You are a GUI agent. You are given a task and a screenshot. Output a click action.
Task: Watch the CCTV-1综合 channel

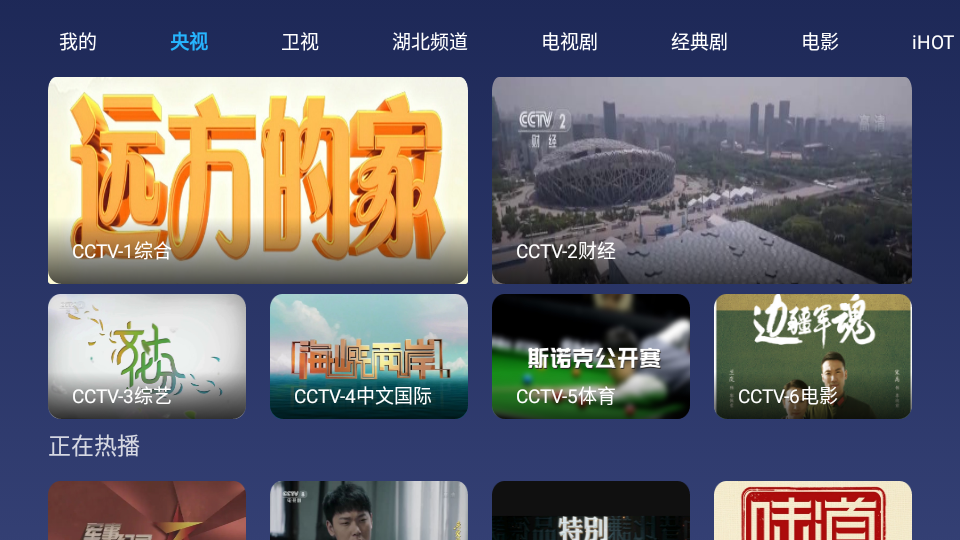click(258, 180)
